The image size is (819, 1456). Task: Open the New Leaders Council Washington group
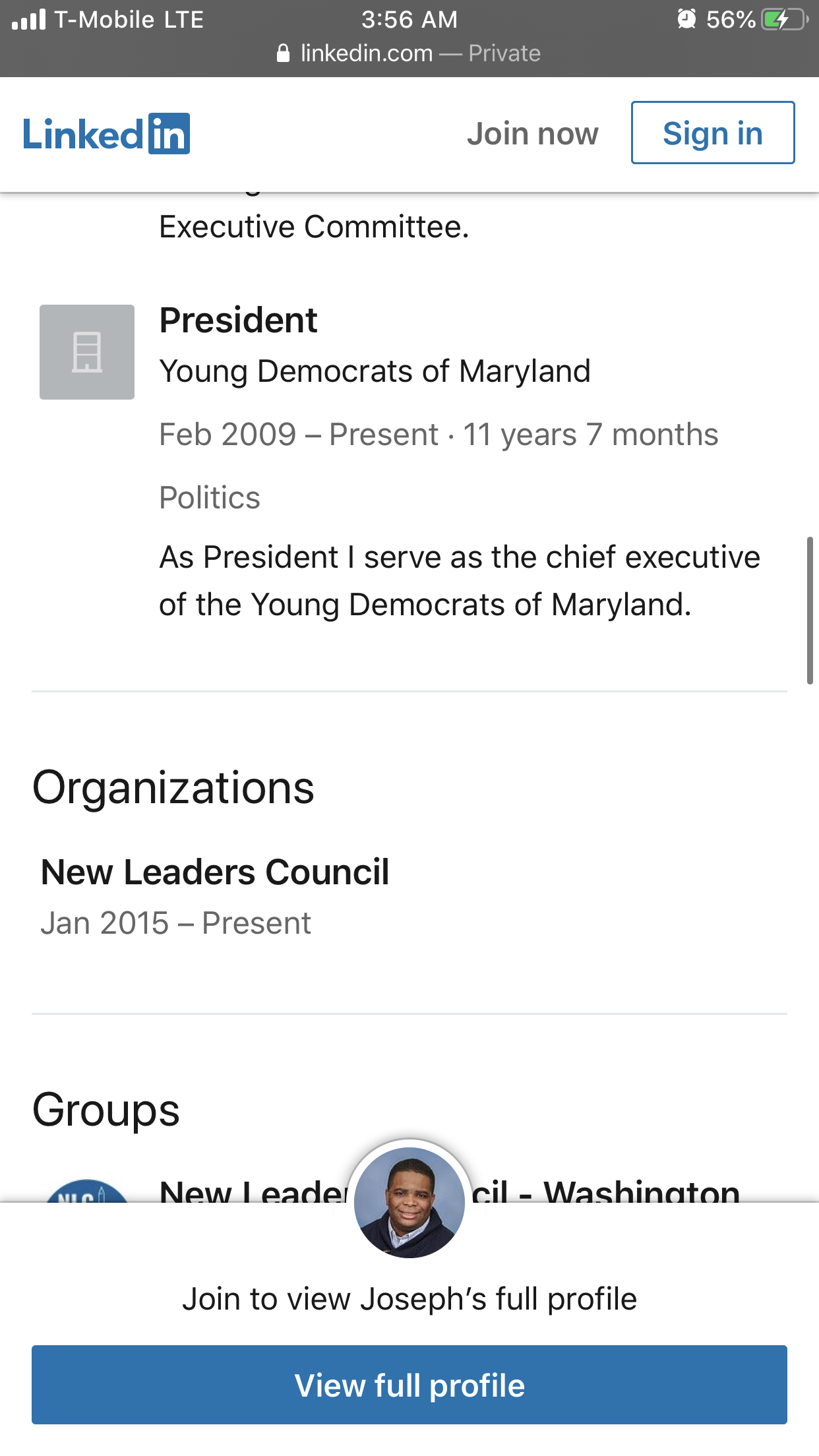point(449,1191)
